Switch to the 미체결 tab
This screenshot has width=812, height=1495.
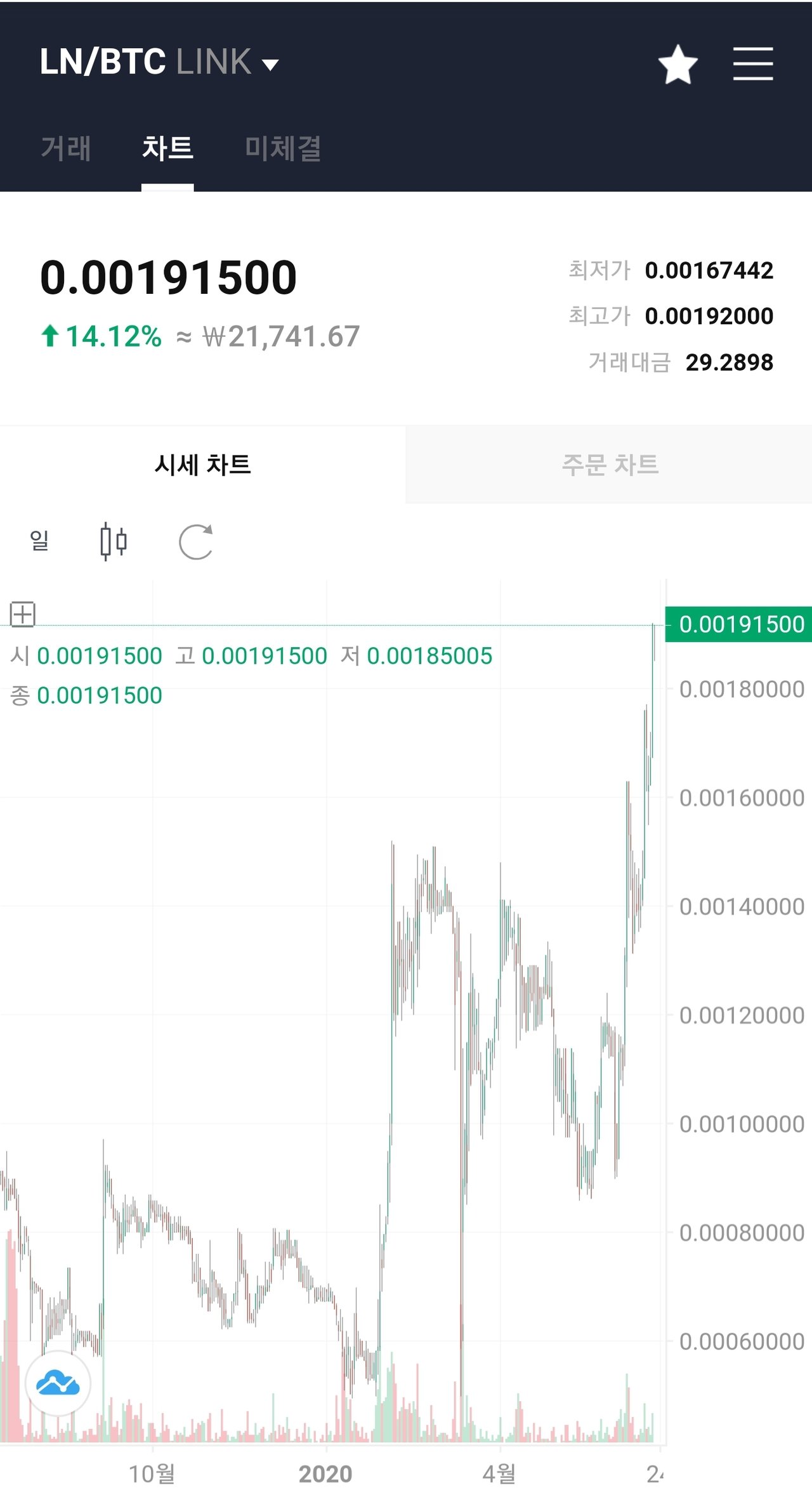(x=283, y=148)
